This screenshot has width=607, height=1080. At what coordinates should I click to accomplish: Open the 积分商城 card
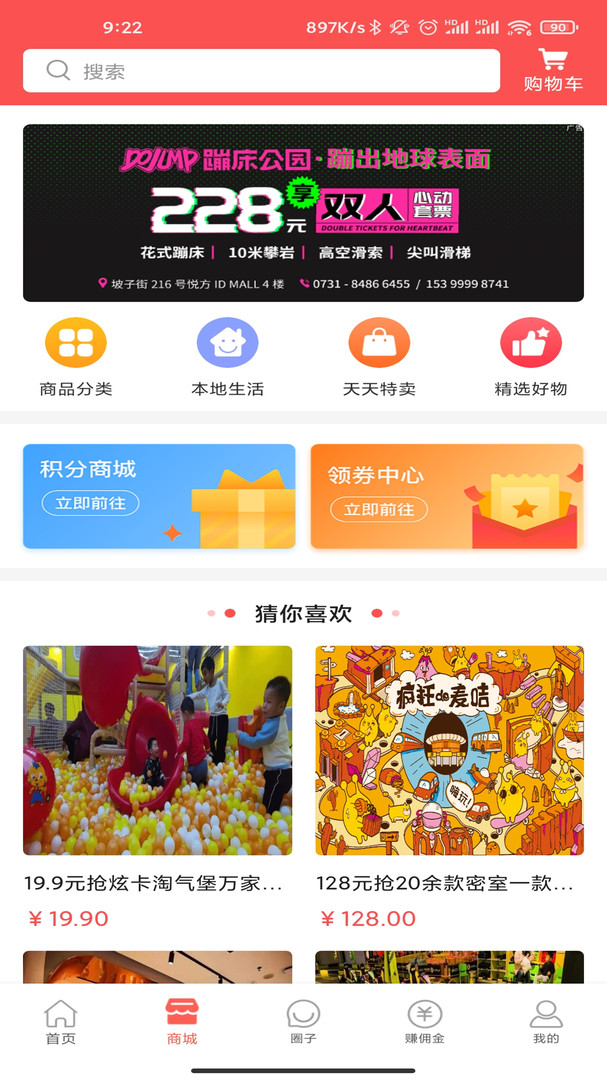[x=159, y=496]
